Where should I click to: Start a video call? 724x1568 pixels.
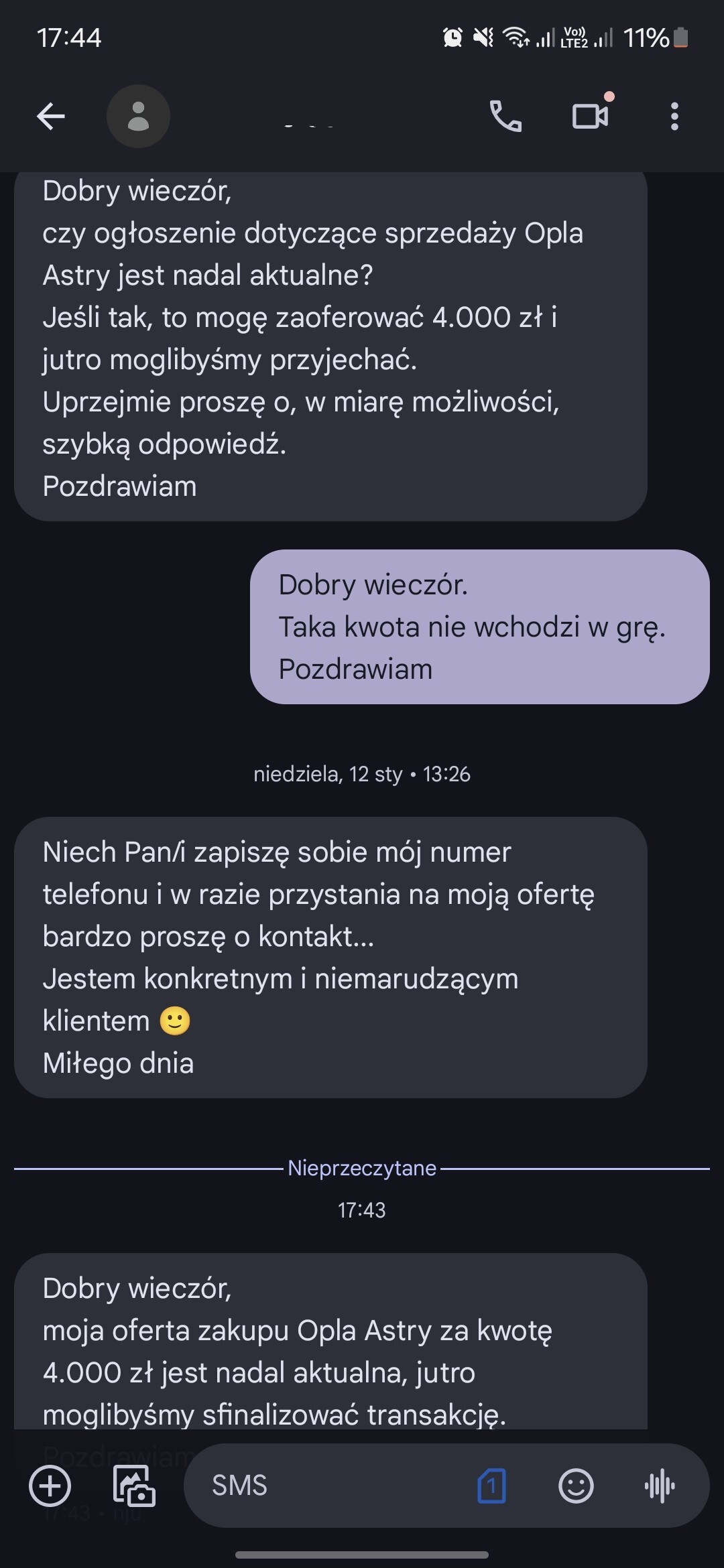pyautogui.click(x=591, y=117)
